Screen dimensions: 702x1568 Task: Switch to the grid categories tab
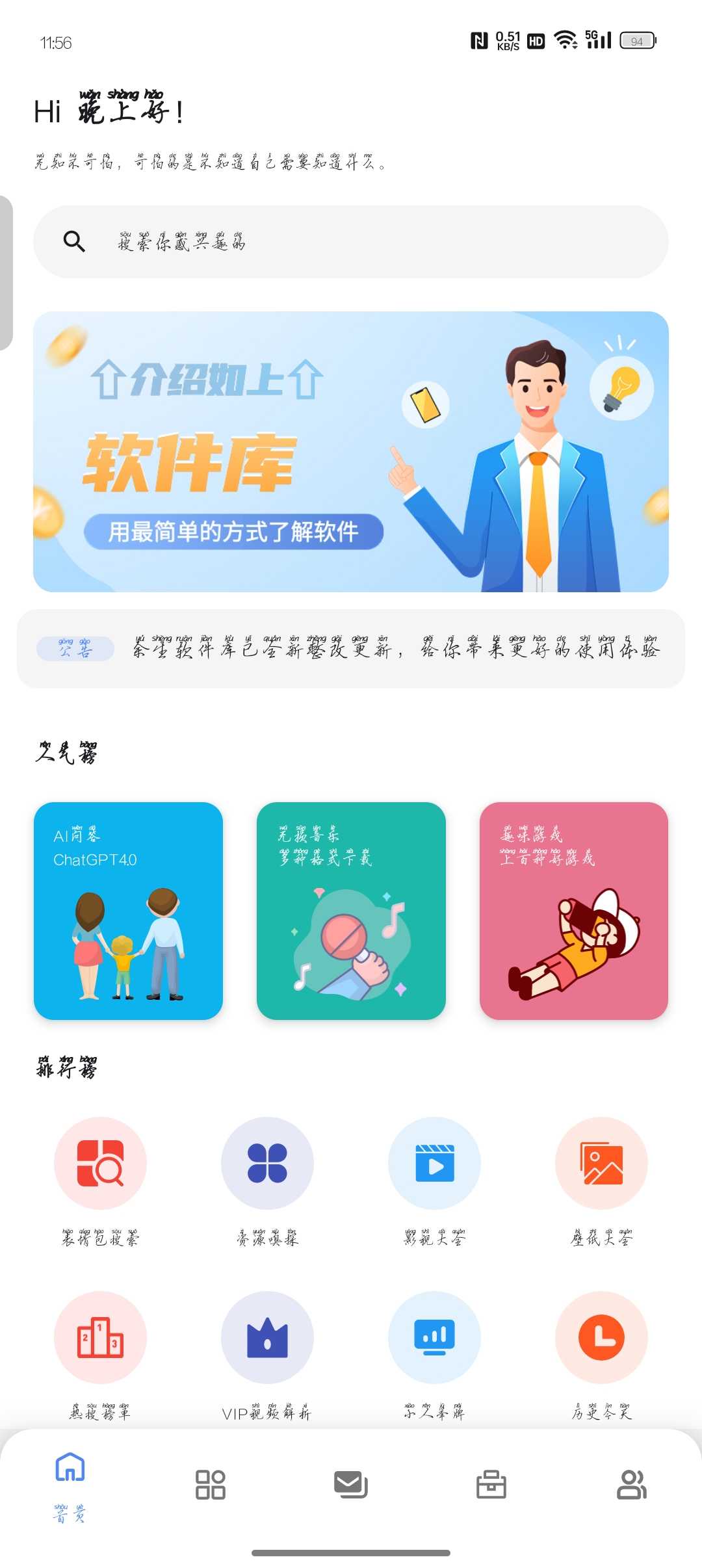tap(211, 1485)
